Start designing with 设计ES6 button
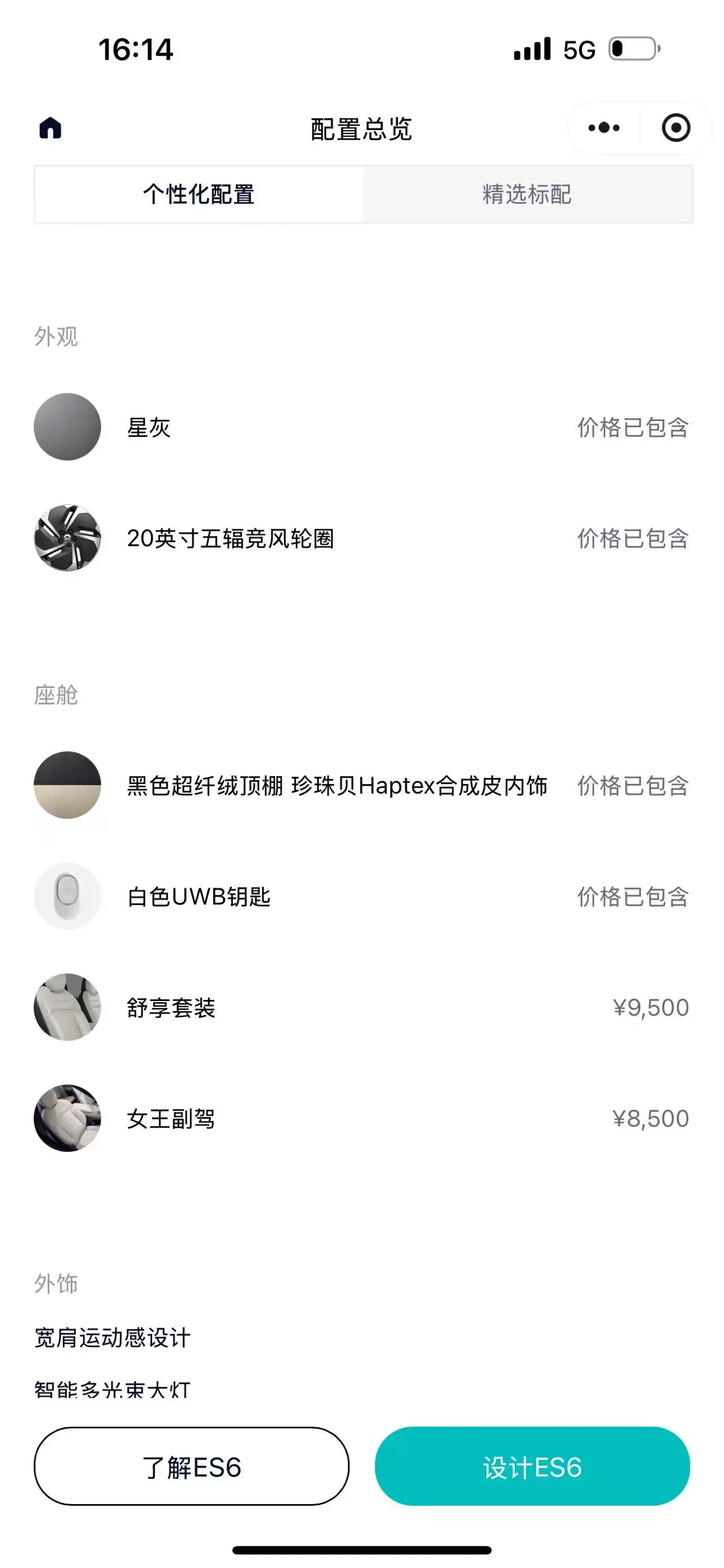 pos(532,1467)
